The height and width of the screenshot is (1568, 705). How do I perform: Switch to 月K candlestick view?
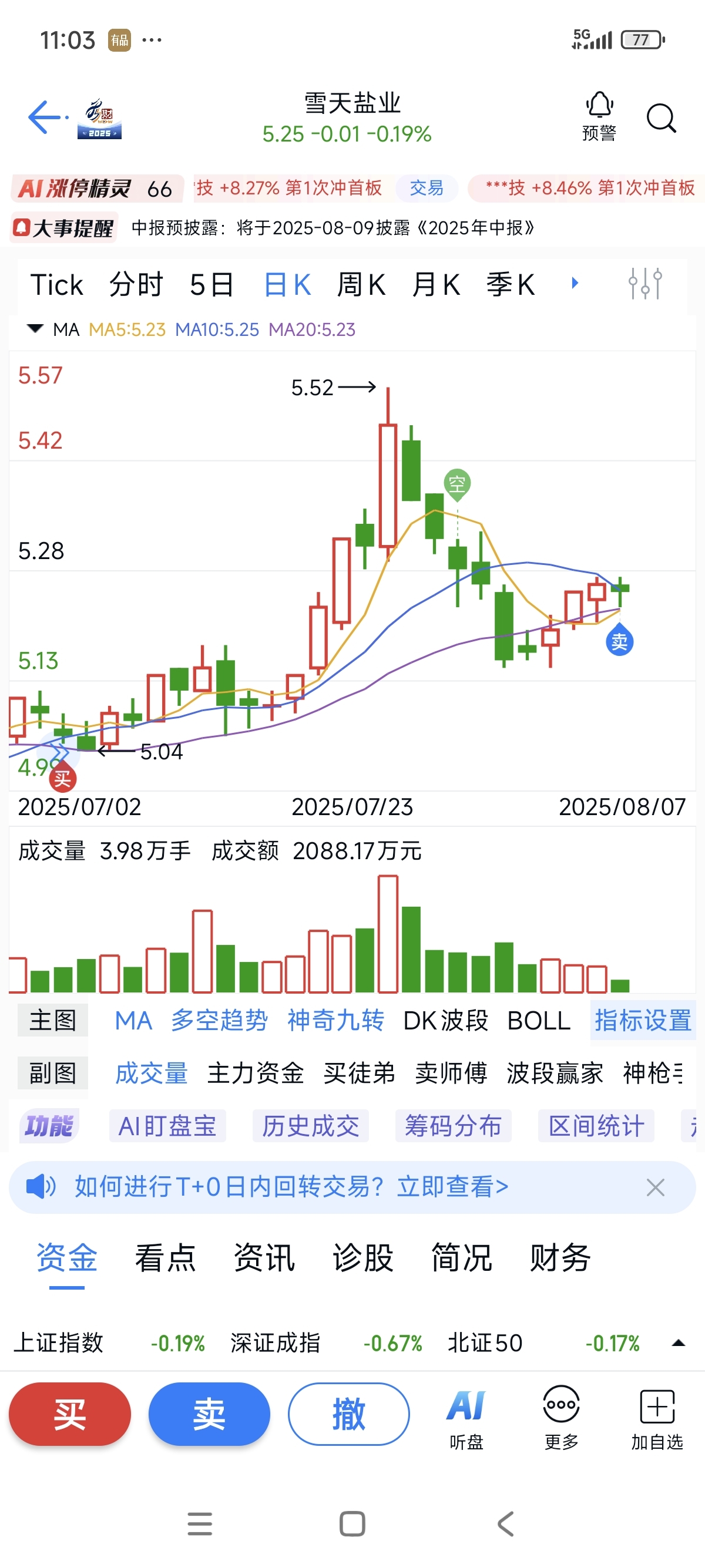tap(435, 284)
